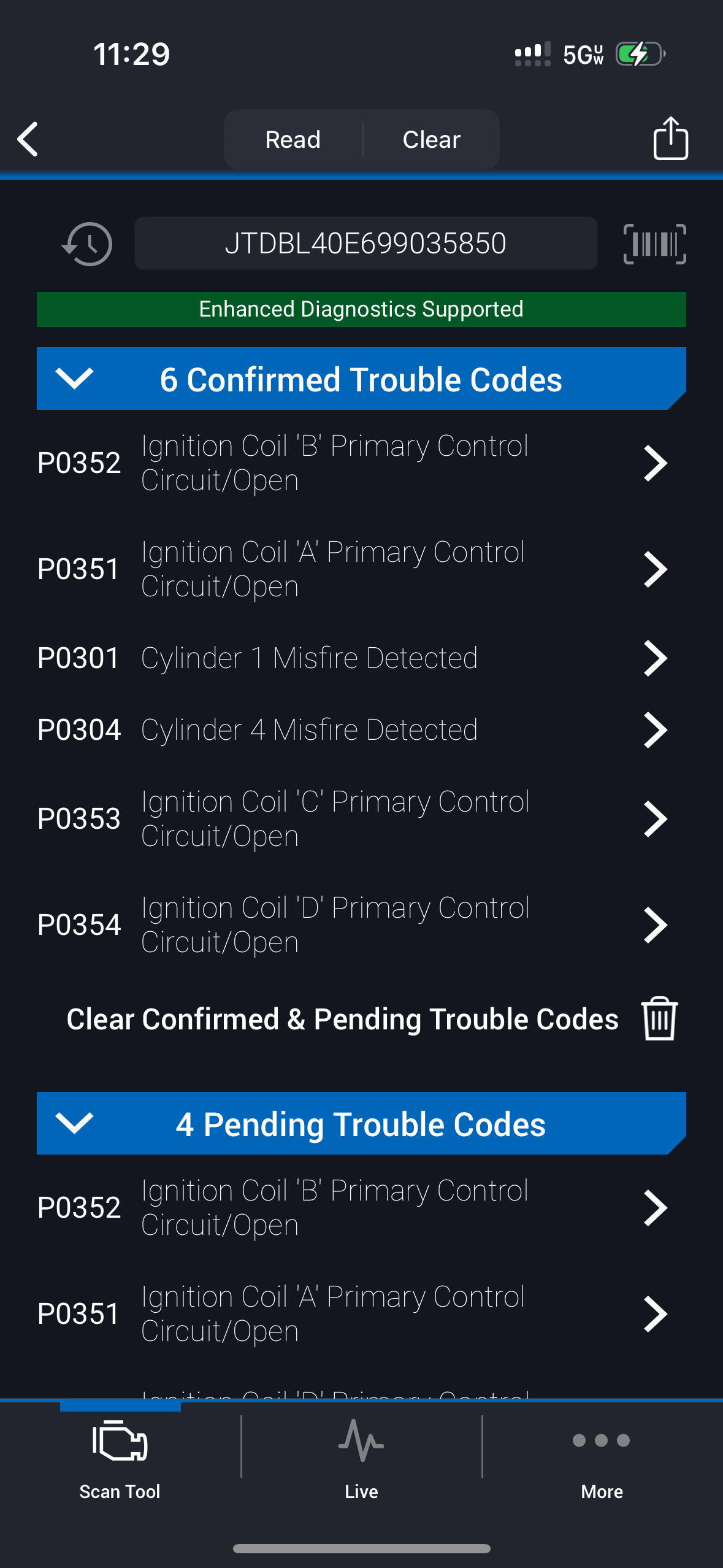
Task: Tap the Clear segment button
Action: (431, 140)
